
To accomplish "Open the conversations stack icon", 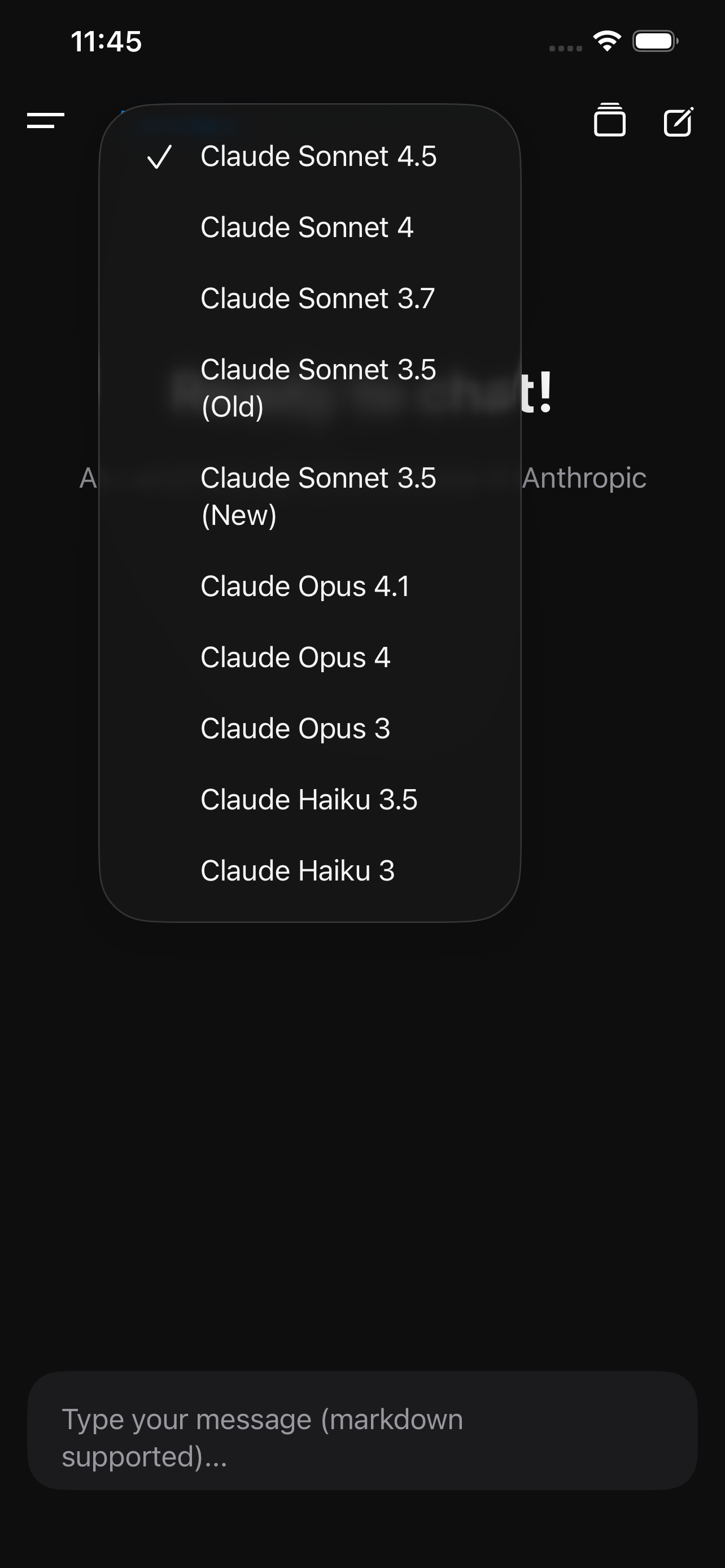I will (x=609, y=121).
